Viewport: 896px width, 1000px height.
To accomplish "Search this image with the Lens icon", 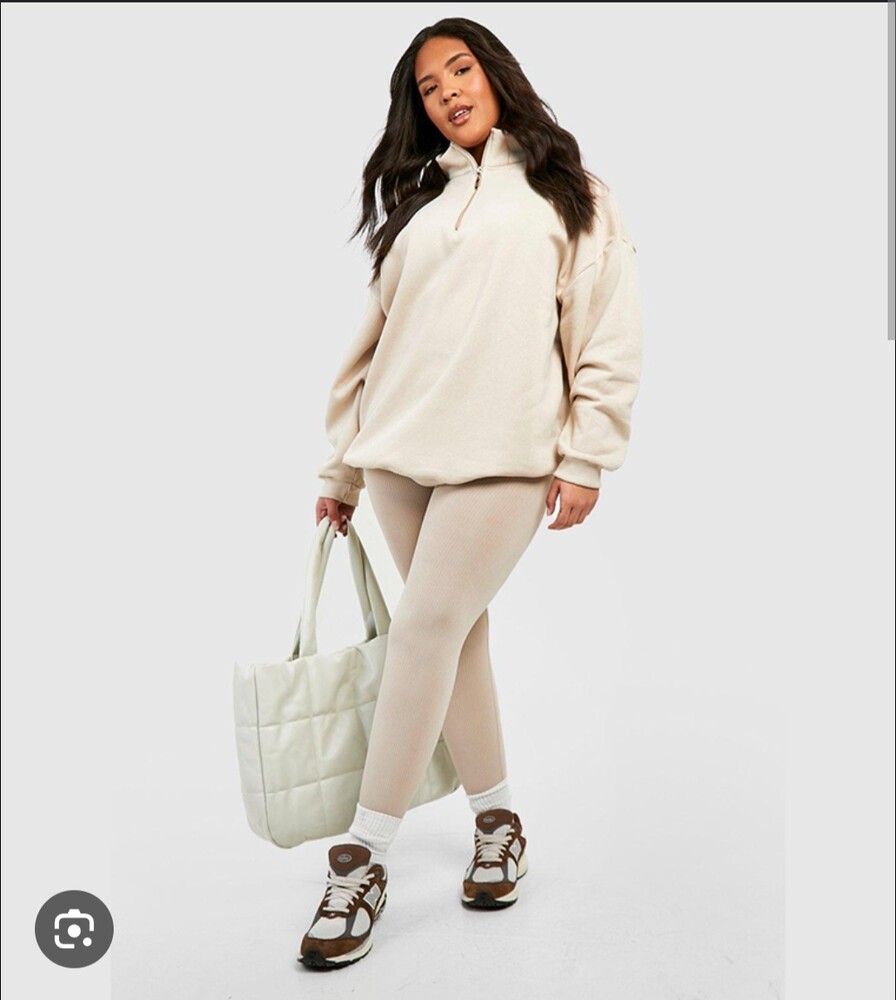I will click(x=74, y=929).
